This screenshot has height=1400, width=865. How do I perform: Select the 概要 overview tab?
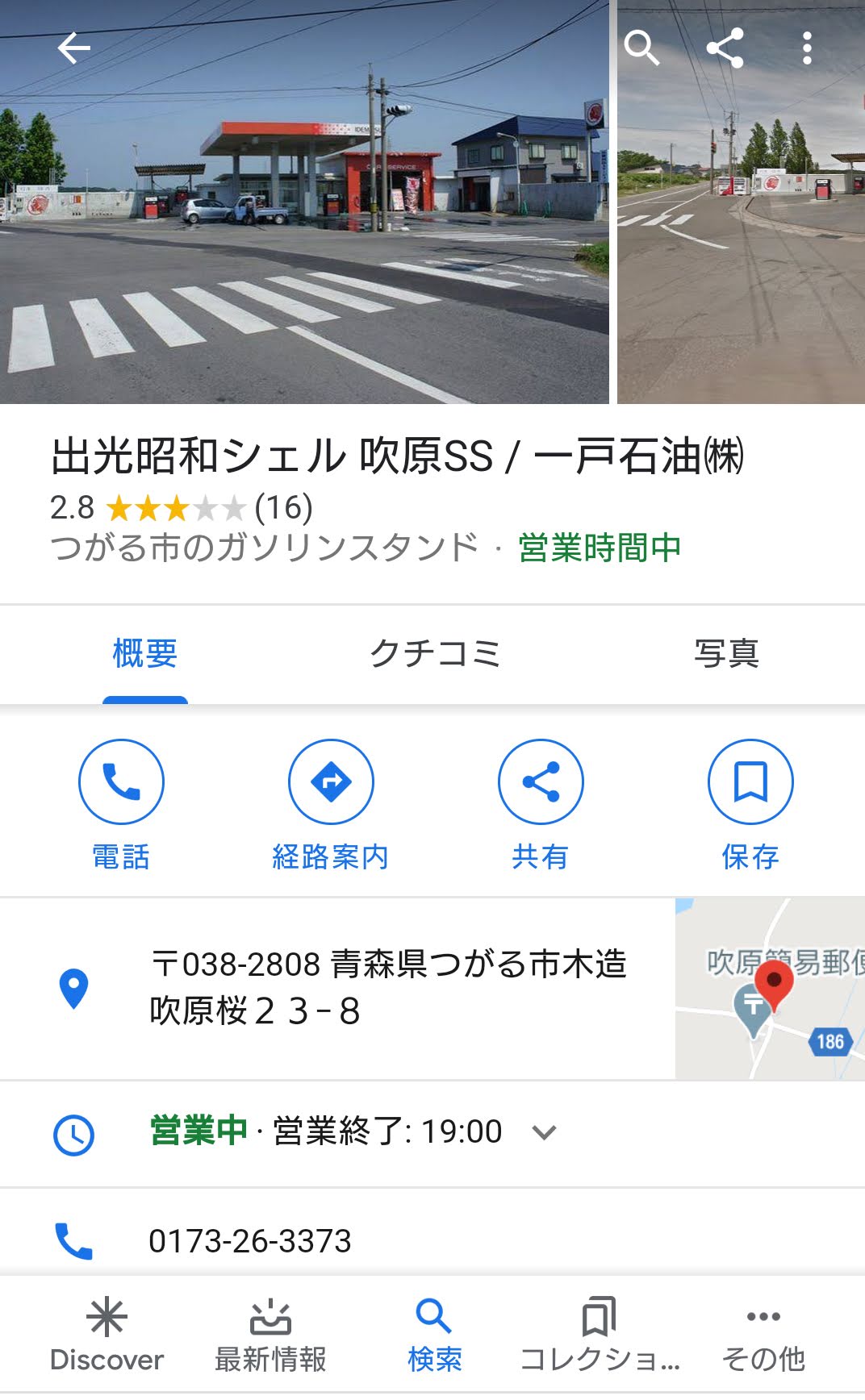(145, 655)
